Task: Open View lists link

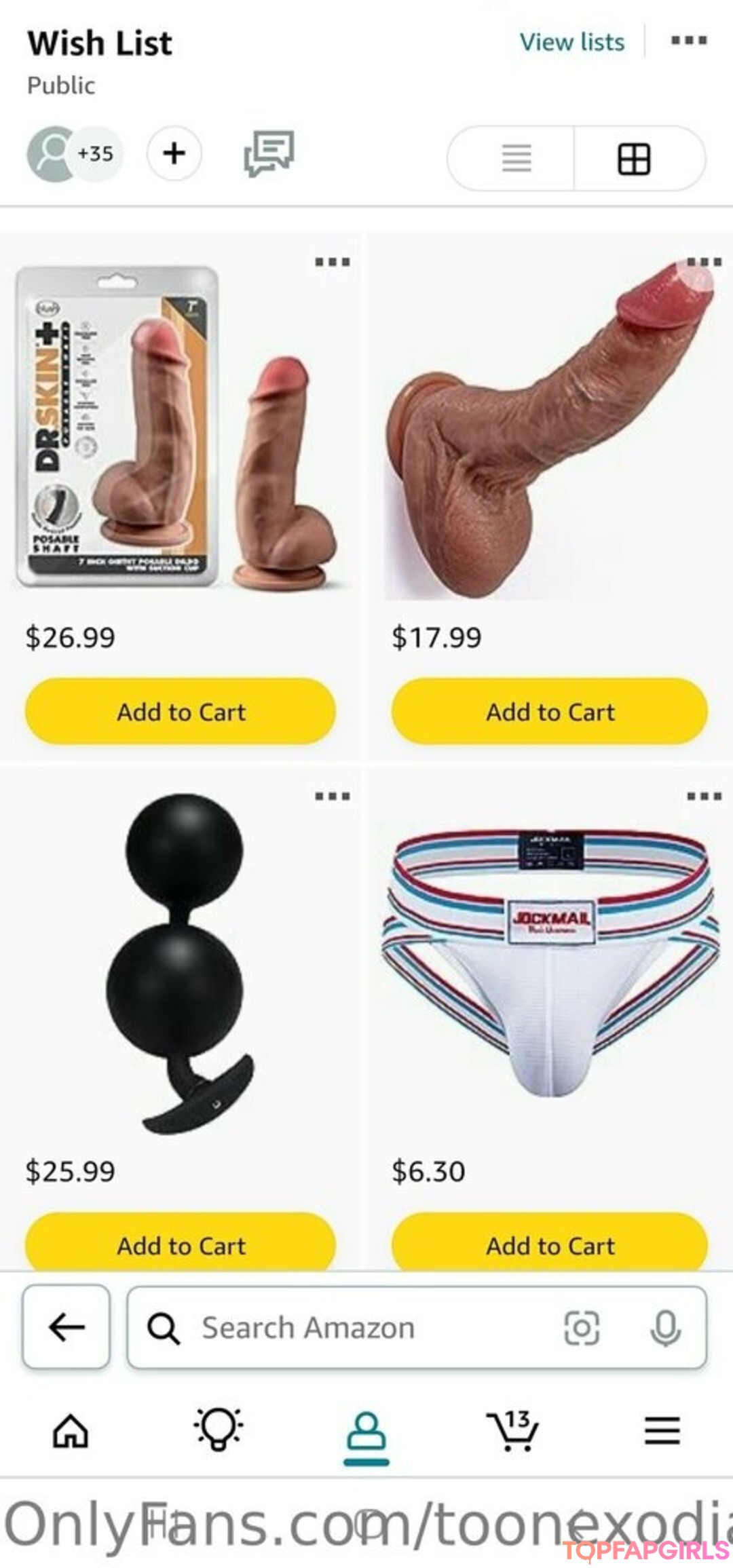Action: 571,42
